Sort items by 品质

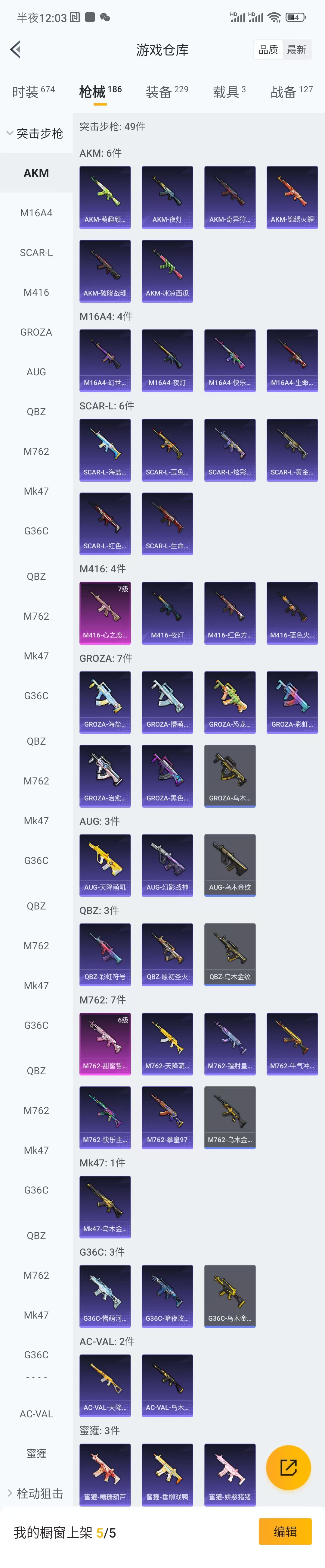268,50
